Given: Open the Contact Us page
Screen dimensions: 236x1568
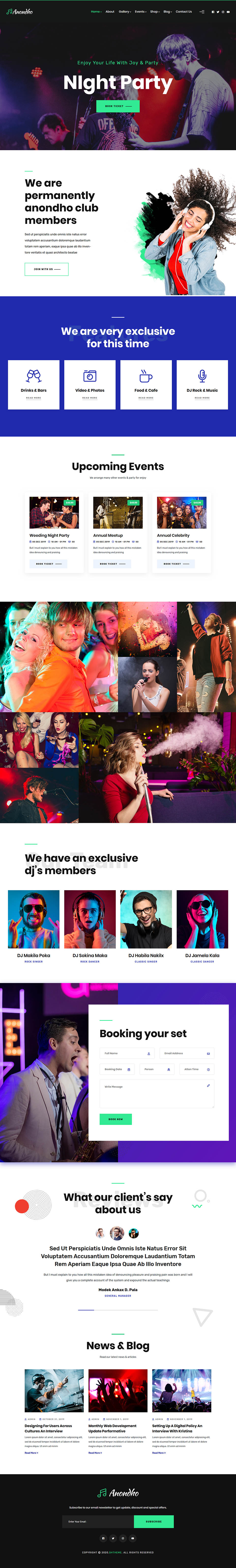Looking at the screenshot, I should click(184, 12).
